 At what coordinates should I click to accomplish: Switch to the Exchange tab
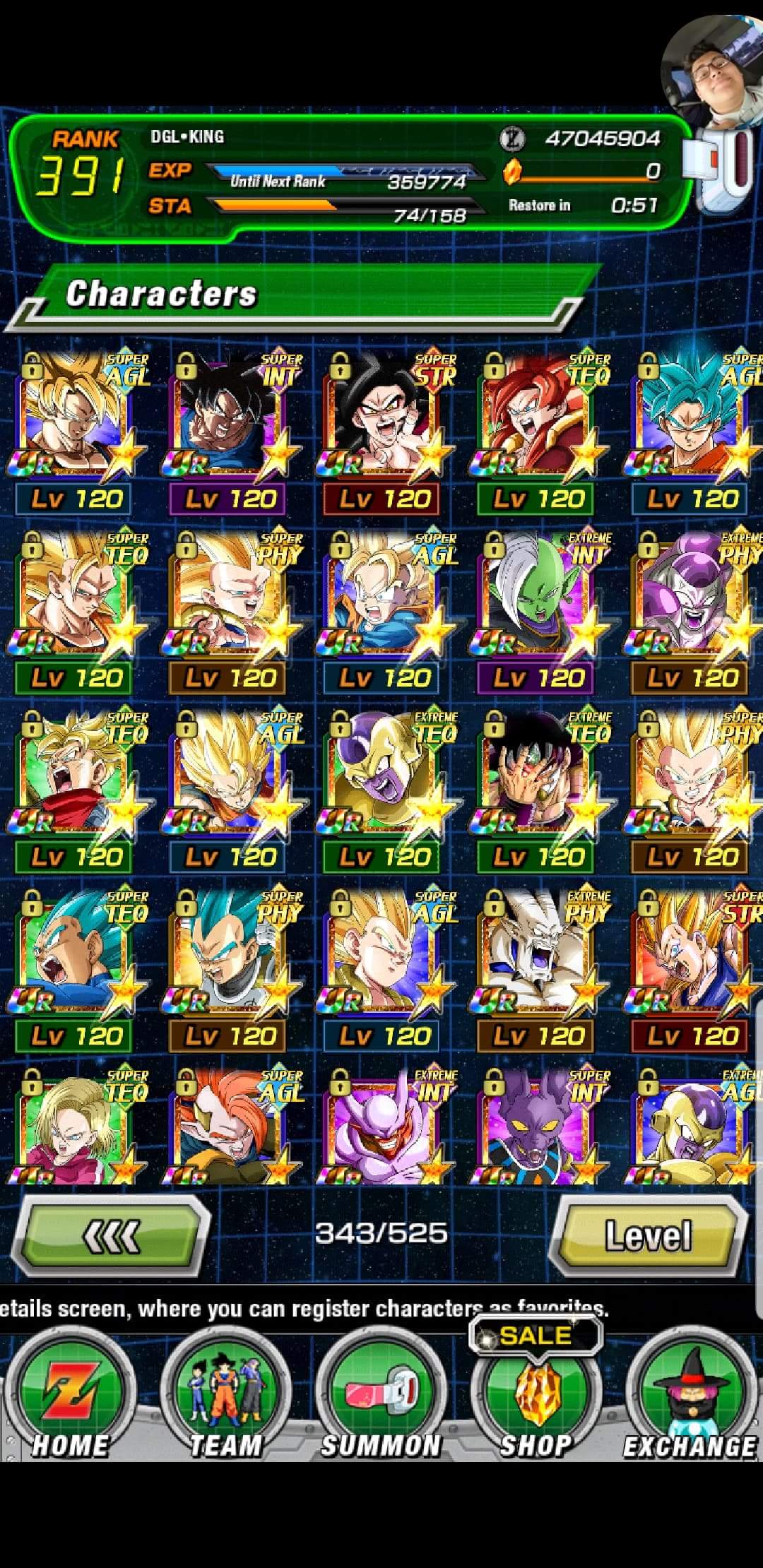pos(690,1394)
